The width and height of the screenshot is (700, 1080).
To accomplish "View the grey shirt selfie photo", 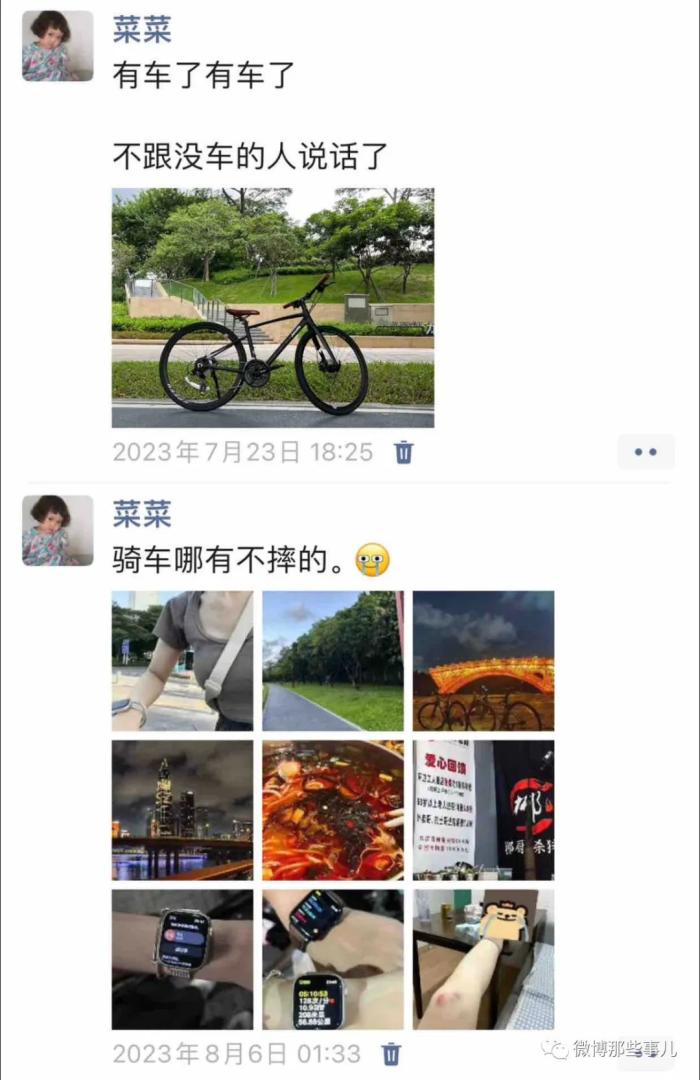I will pos(182,660).
